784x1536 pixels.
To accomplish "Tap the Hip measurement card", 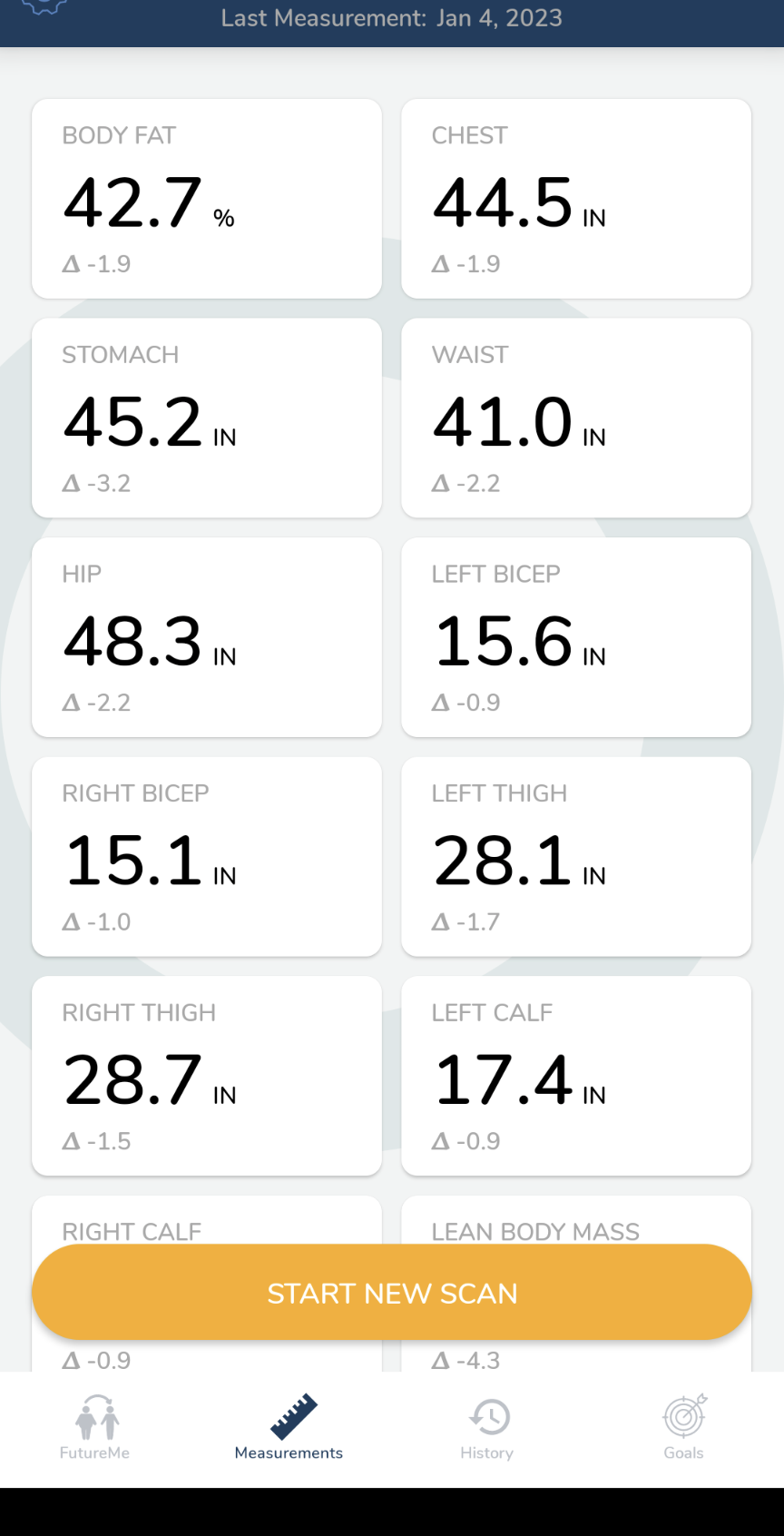I will click(207, 637).
